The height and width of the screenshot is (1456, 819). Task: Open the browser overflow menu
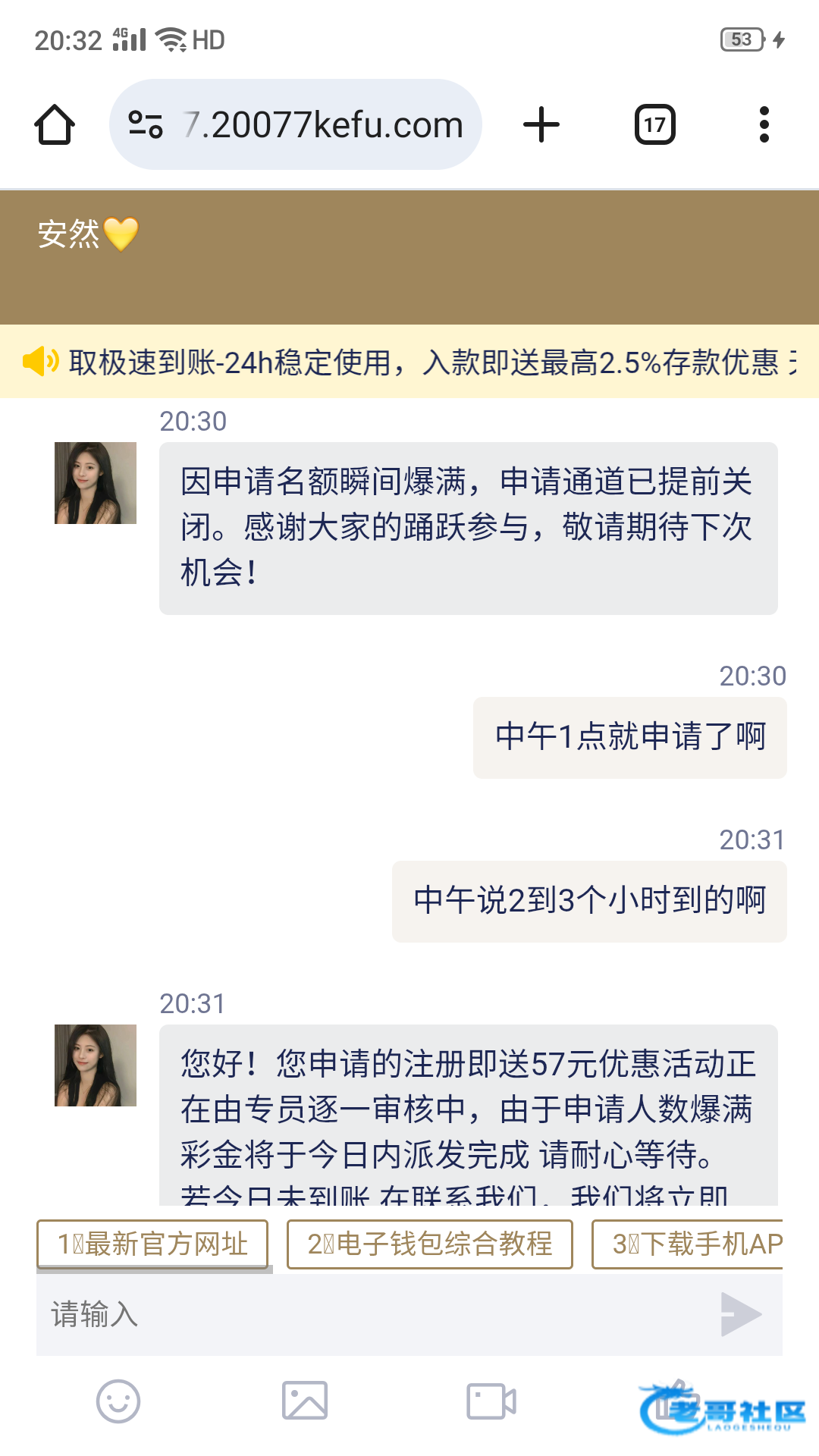click(764, 124)
